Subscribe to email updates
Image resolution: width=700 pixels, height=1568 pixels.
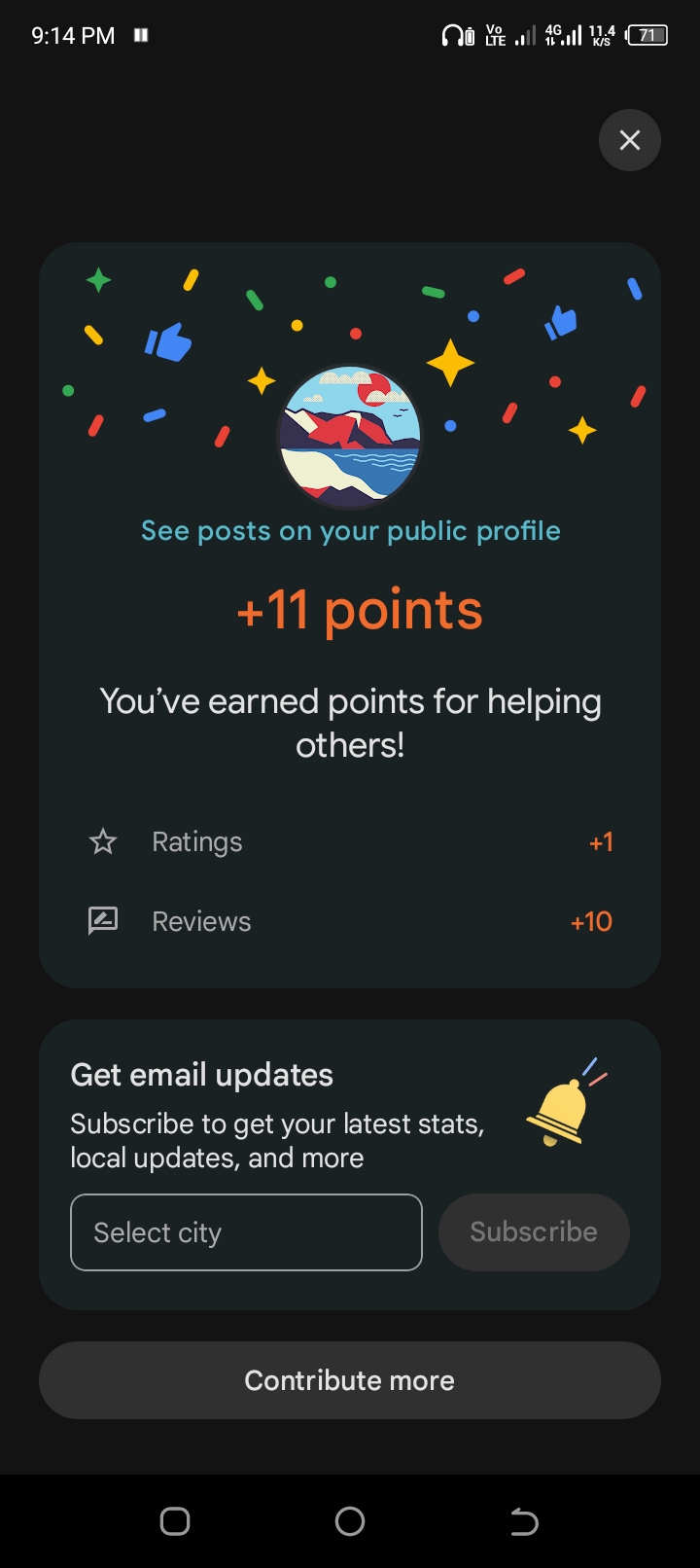(x=533, y=1232)
